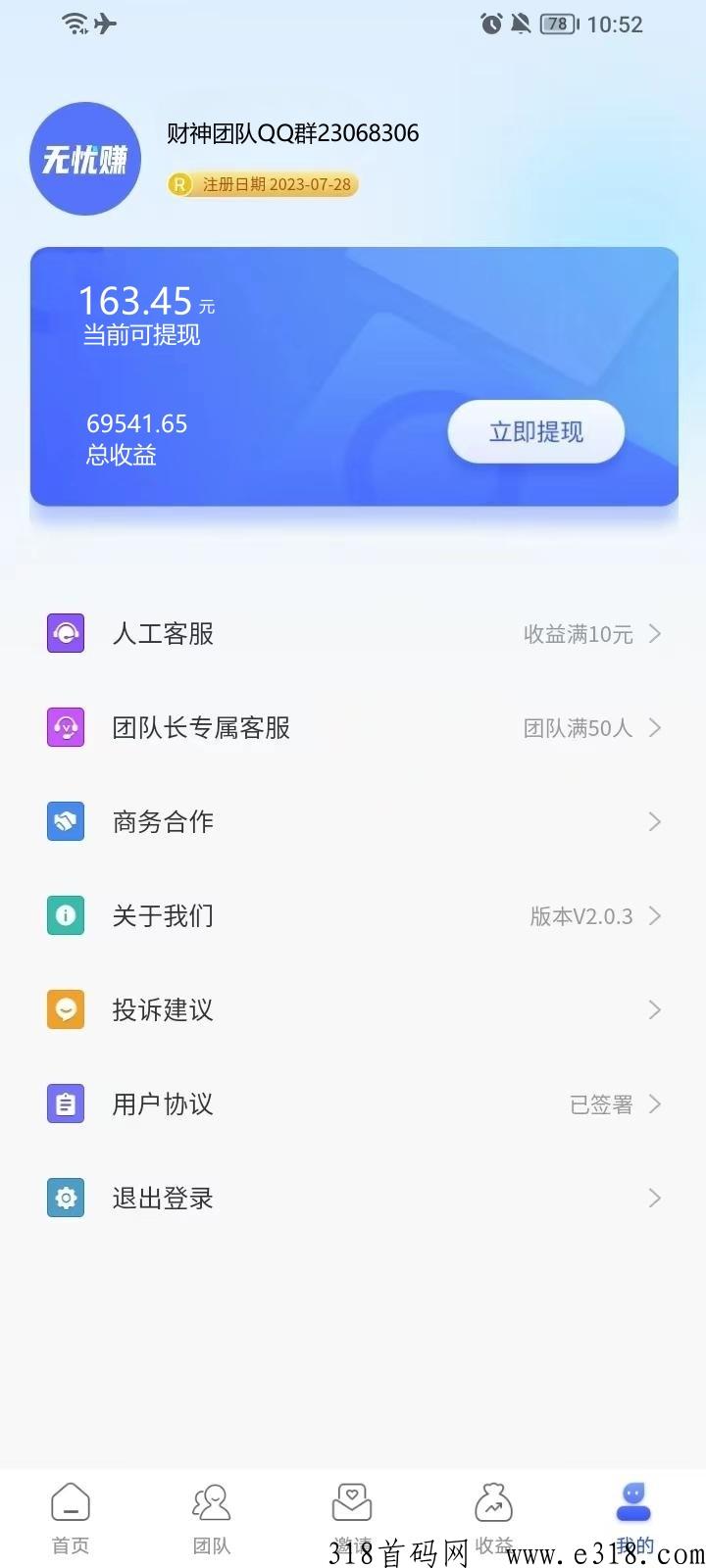Expand the 人工客服 row chevron
Image resolution: width=706 pixels, height=1568 pixels.
tap(655, 633)
